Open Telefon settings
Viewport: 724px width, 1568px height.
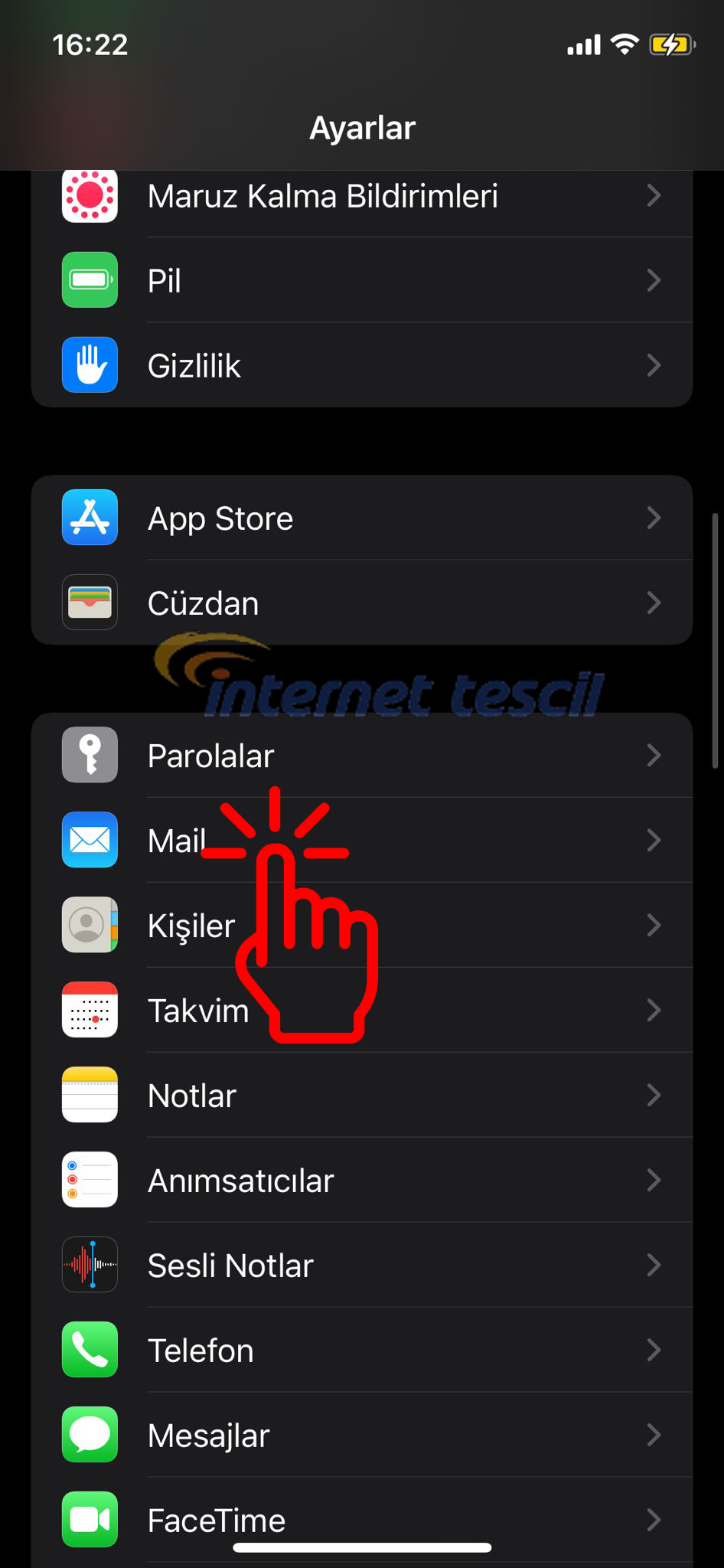[x=361, y=1351]
